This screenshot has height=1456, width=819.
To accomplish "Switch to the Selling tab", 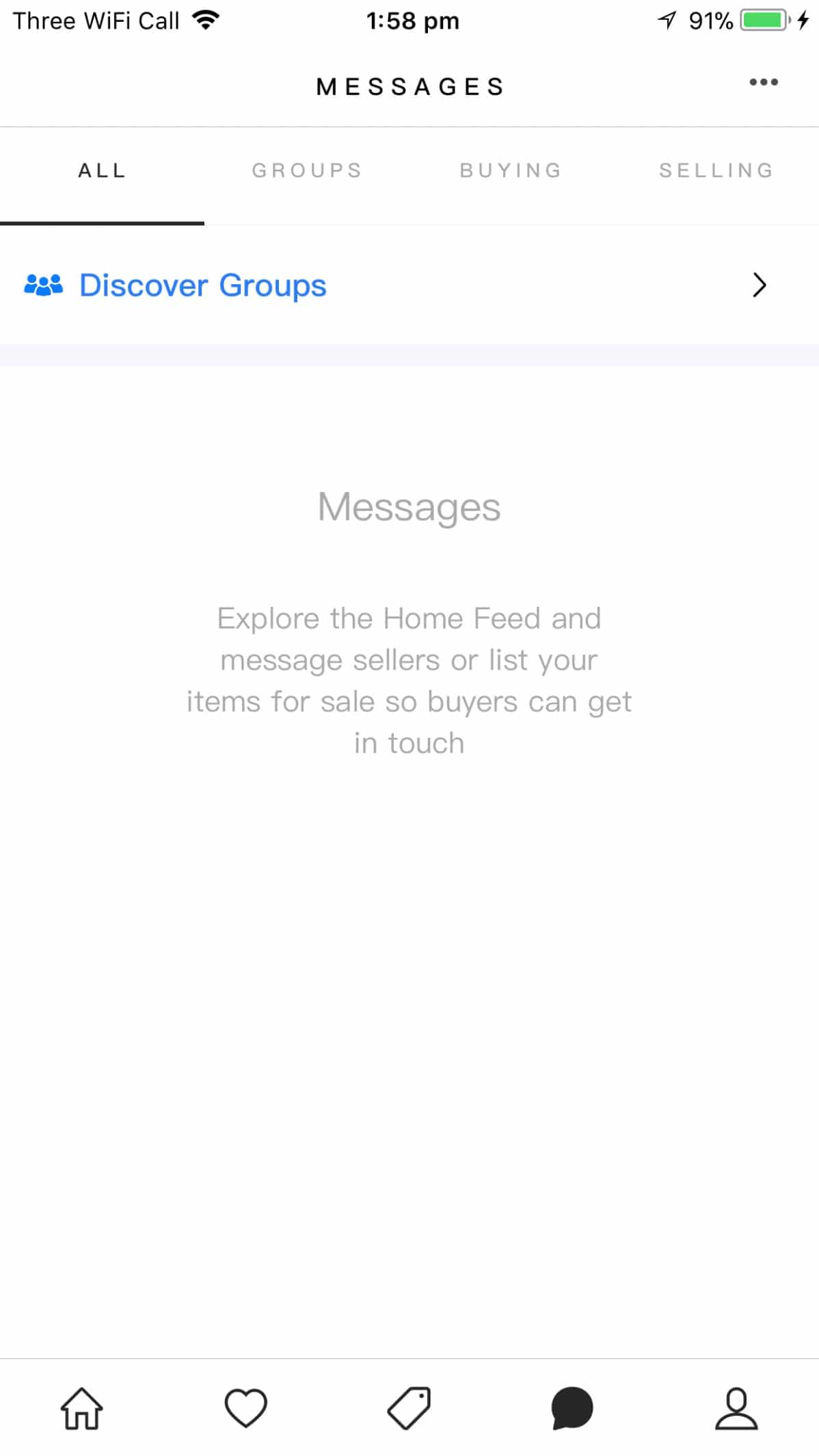I will (x=716, y=171).
